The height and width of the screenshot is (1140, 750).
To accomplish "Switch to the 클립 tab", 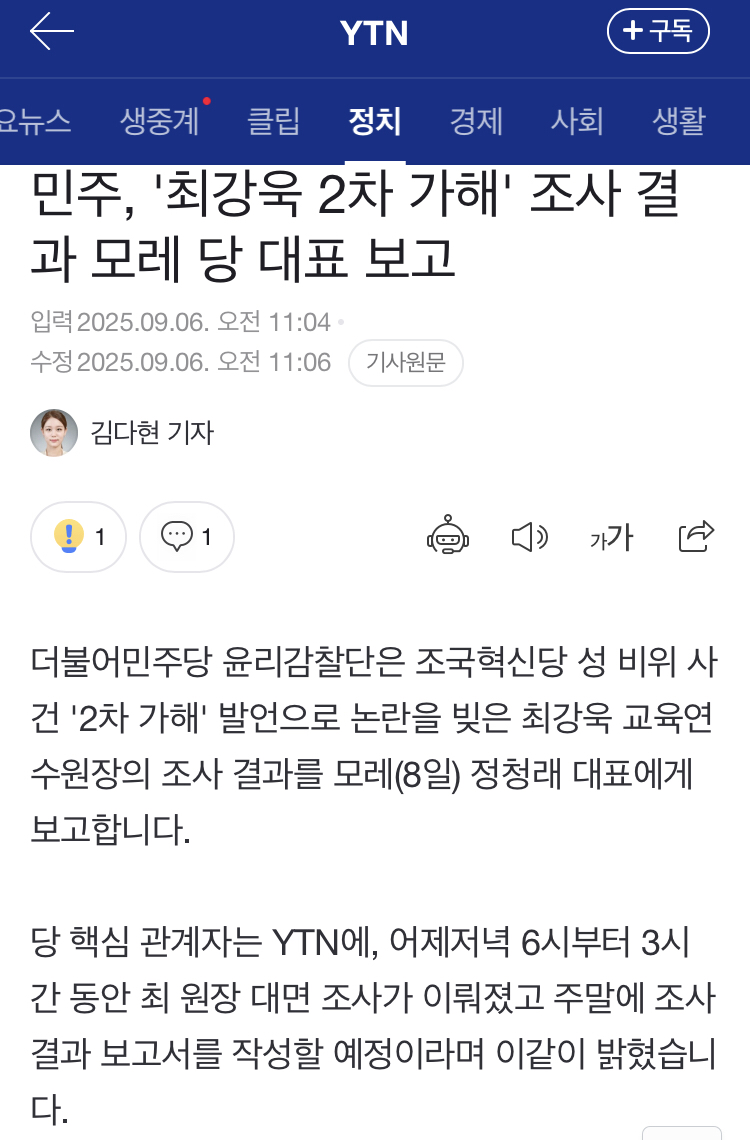I will [273, 121].
